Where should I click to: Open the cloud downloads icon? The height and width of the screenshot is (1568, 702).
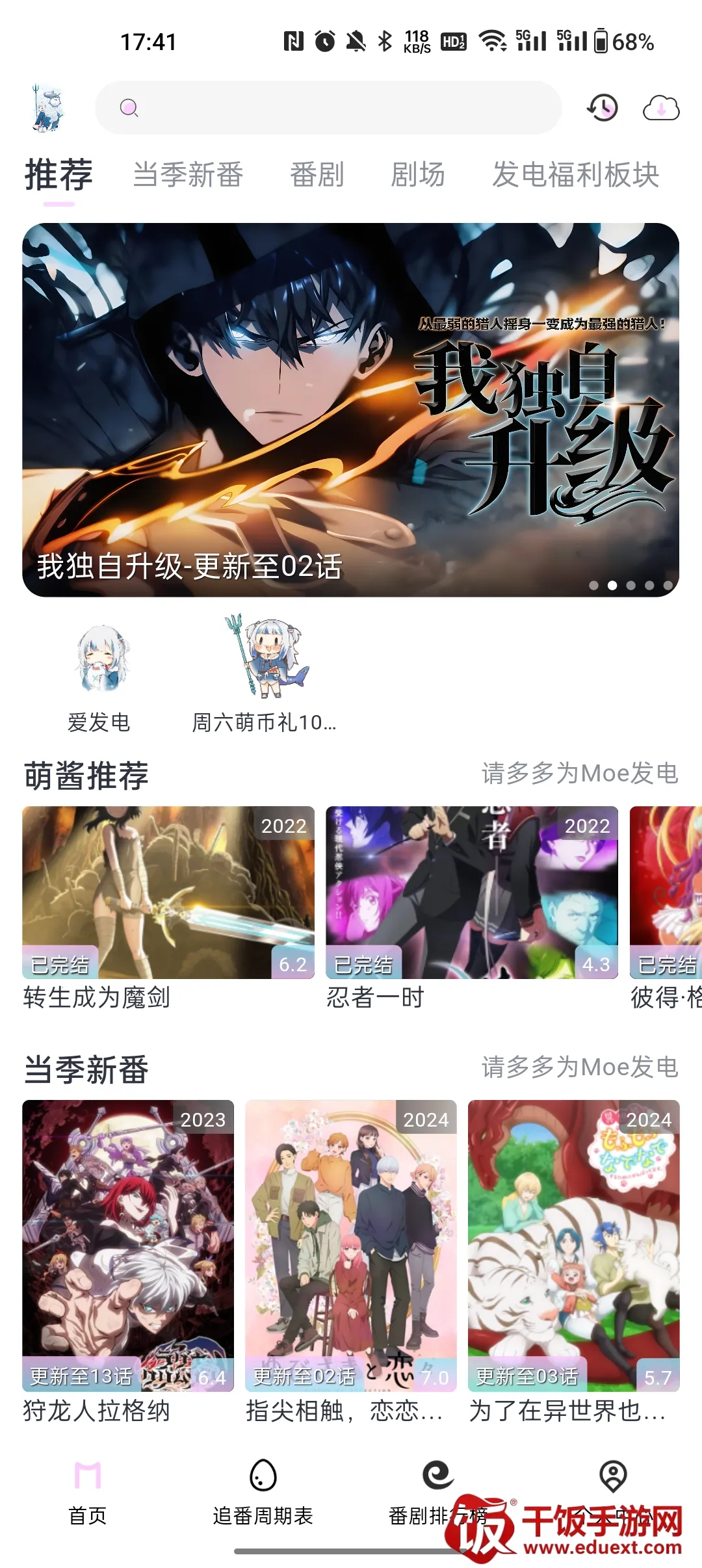660,108
